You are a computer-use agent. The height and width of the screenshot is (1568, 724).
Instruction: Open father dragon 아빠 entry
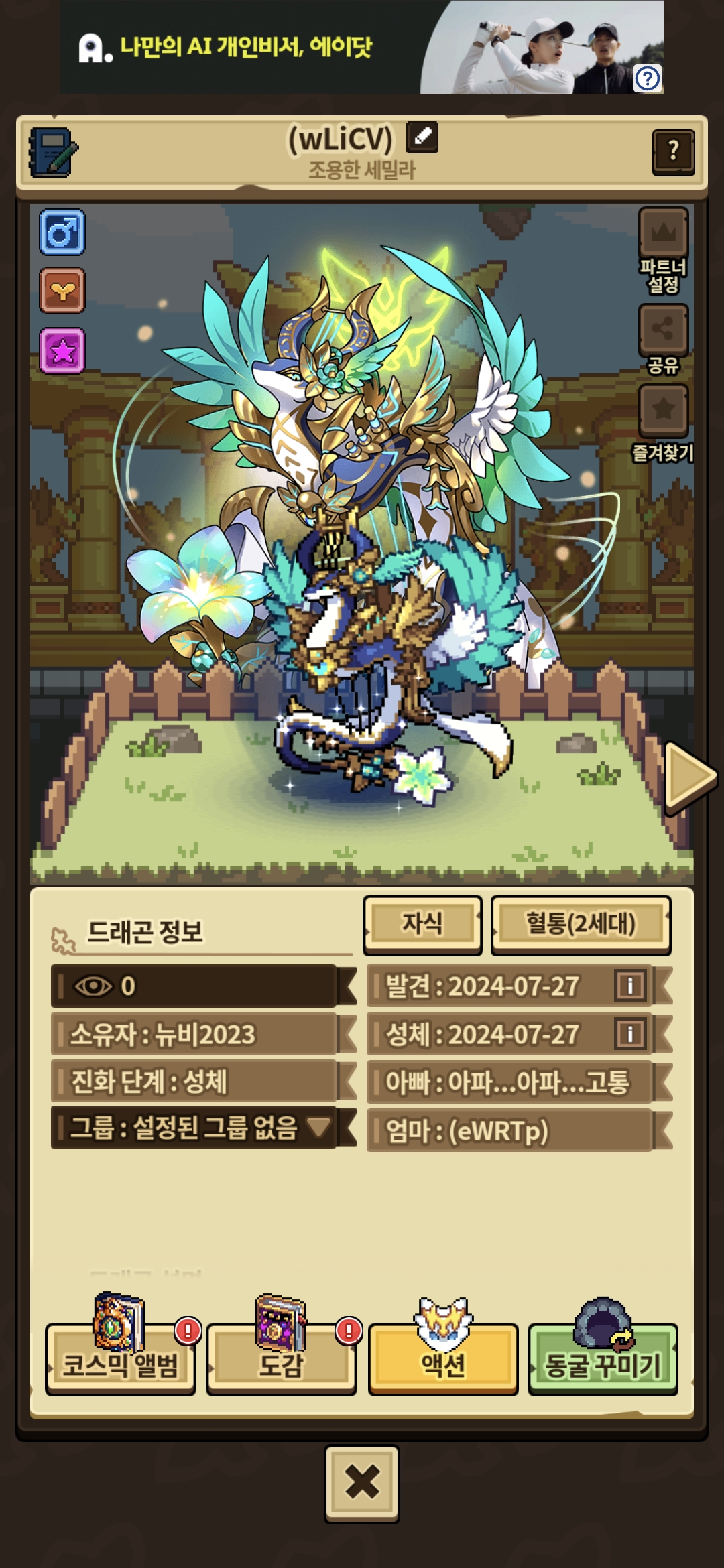click(x=509, y=1082)
